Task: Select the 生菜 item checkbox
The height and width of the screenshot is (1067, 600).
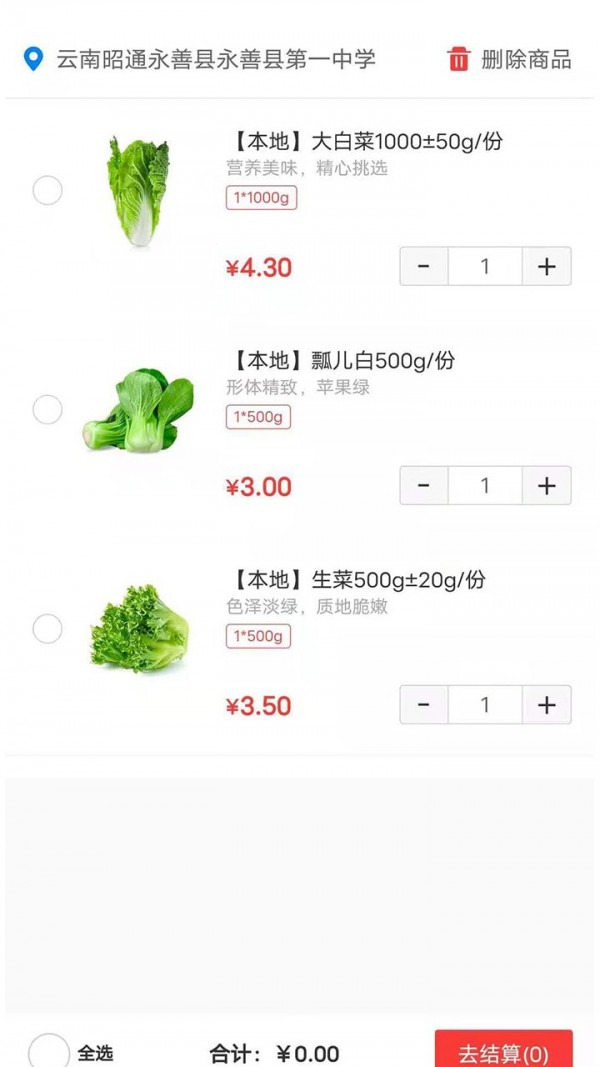Action: coord(48,629)
